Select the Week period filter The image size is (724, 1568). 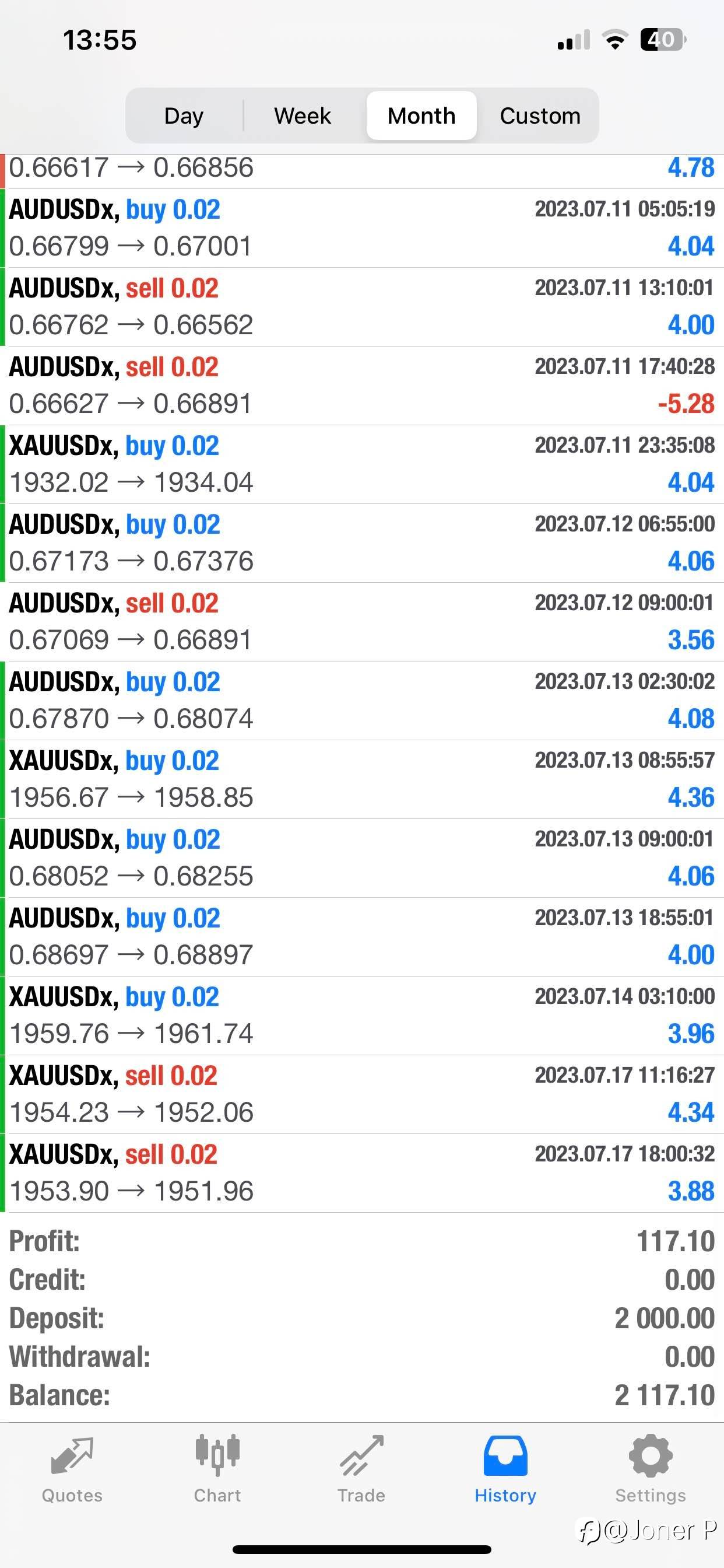click(303, 116)
